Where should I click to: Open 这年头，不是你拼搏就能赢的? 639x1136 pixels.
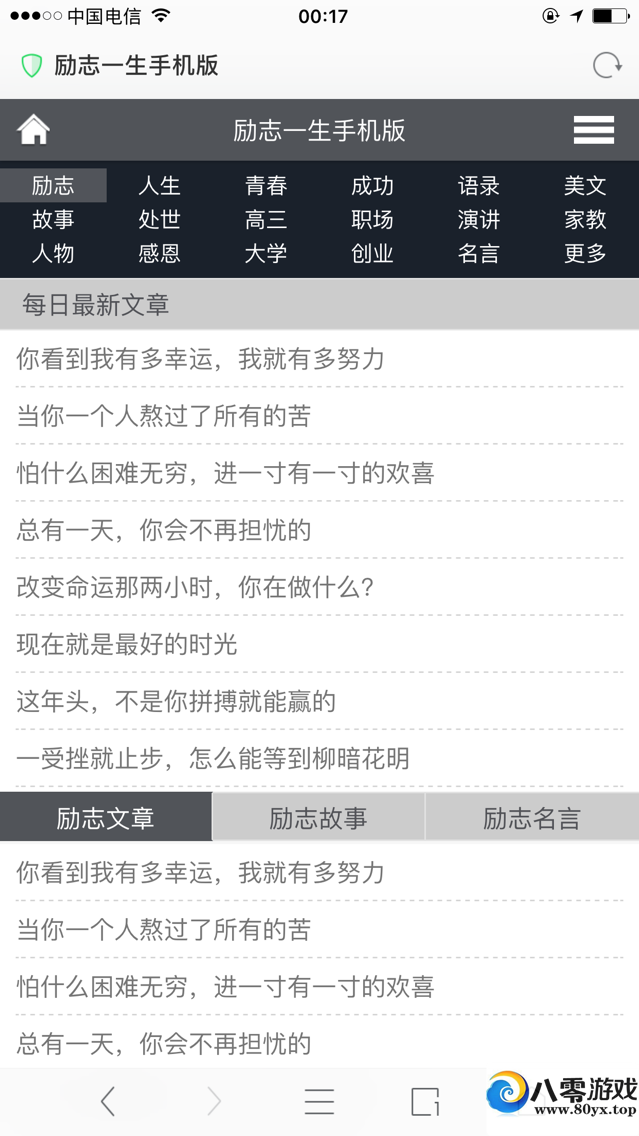176,701
